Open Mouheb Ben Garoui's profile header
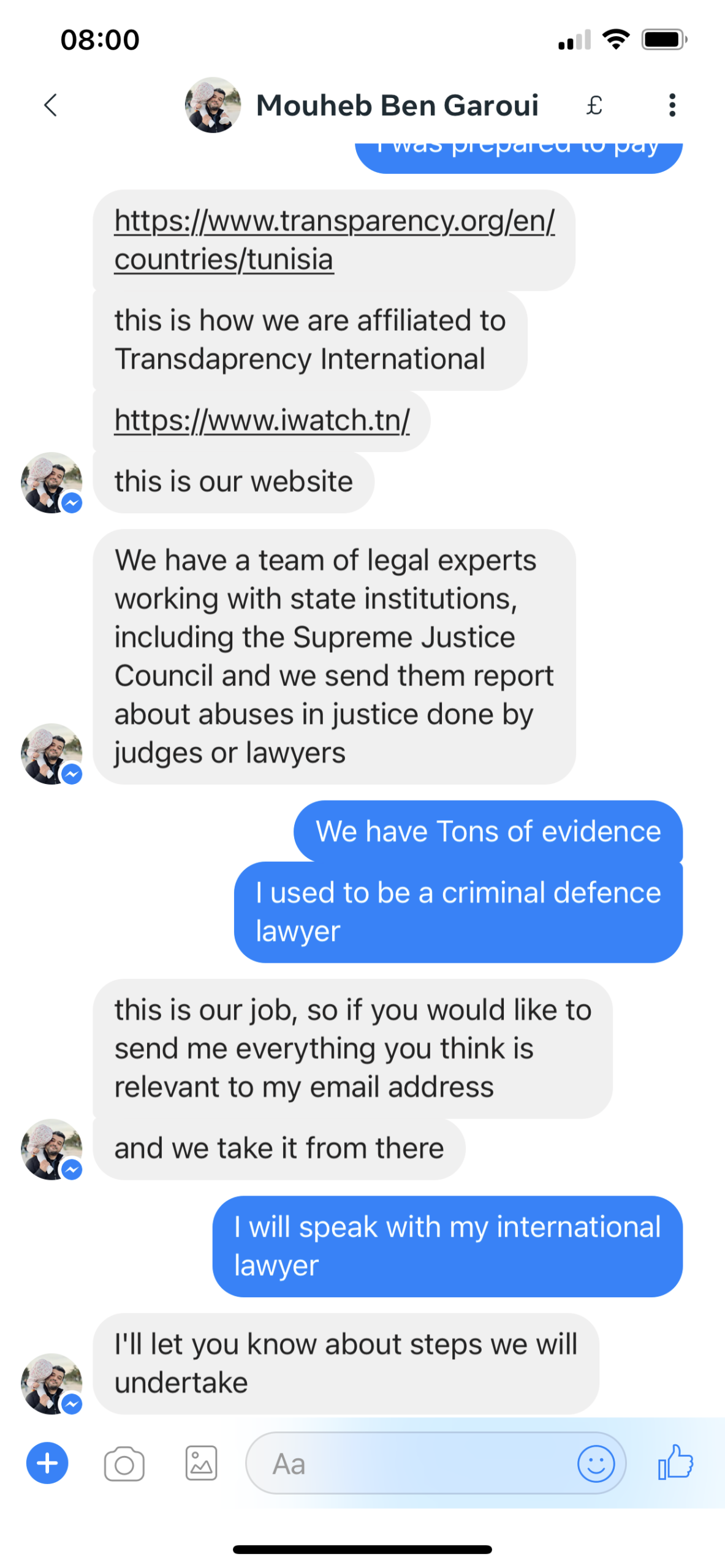 (396, 105)
